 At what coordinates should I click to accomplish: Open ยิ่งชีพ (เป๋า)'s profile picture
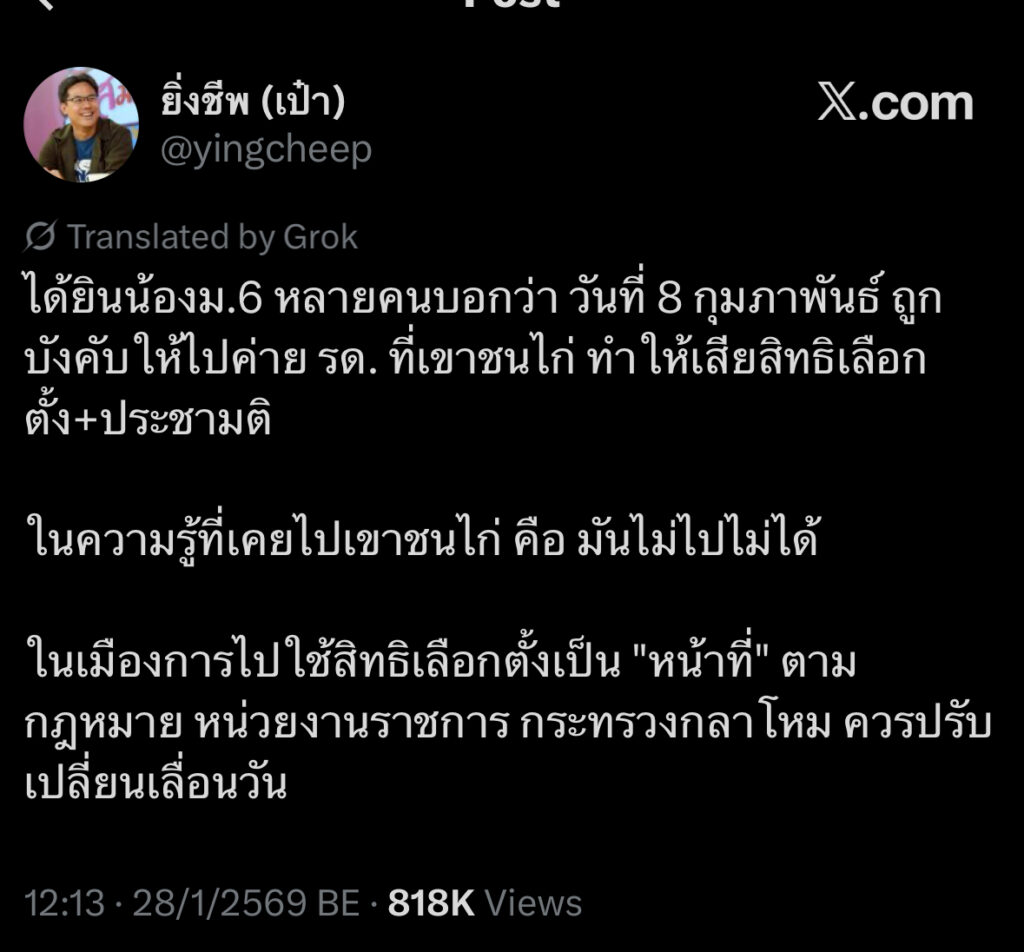click(81, 125)
